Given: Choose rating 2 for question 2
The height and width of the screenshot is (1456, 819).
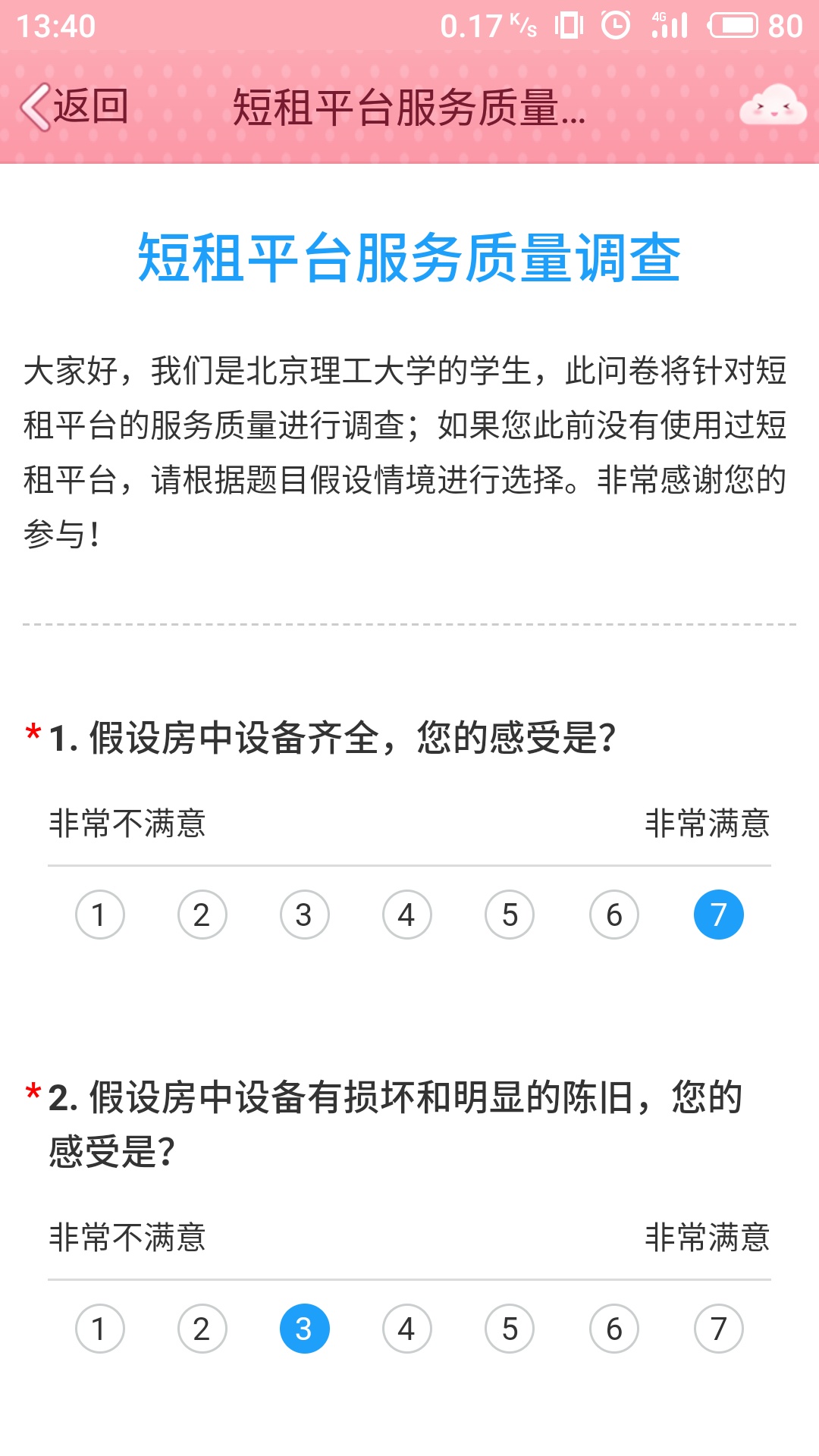Looking at the screenshot, I should [x=202, y=1329].
